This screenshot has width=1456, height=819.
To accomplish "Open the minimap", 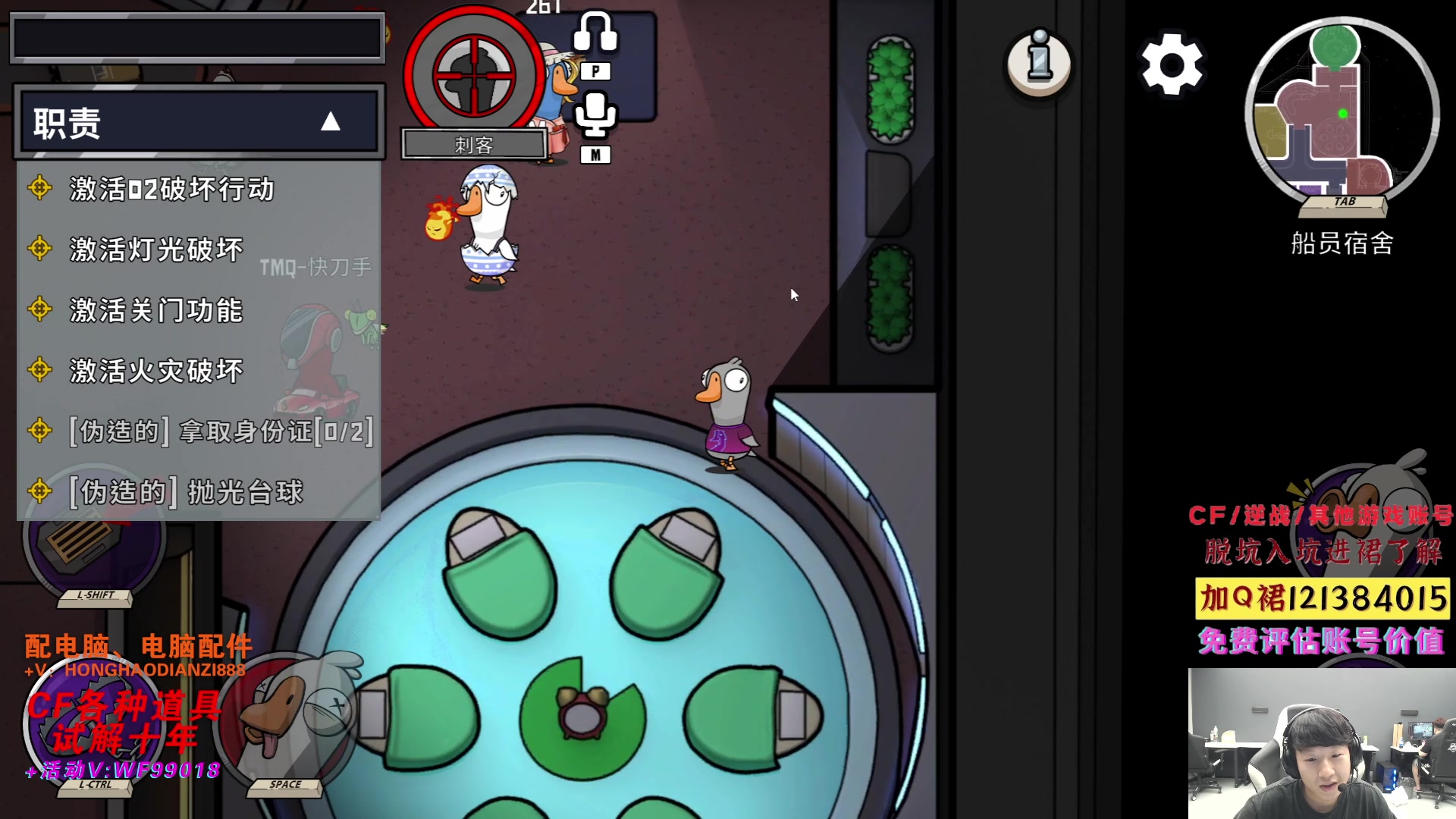I will click(x=1341, y=115).
